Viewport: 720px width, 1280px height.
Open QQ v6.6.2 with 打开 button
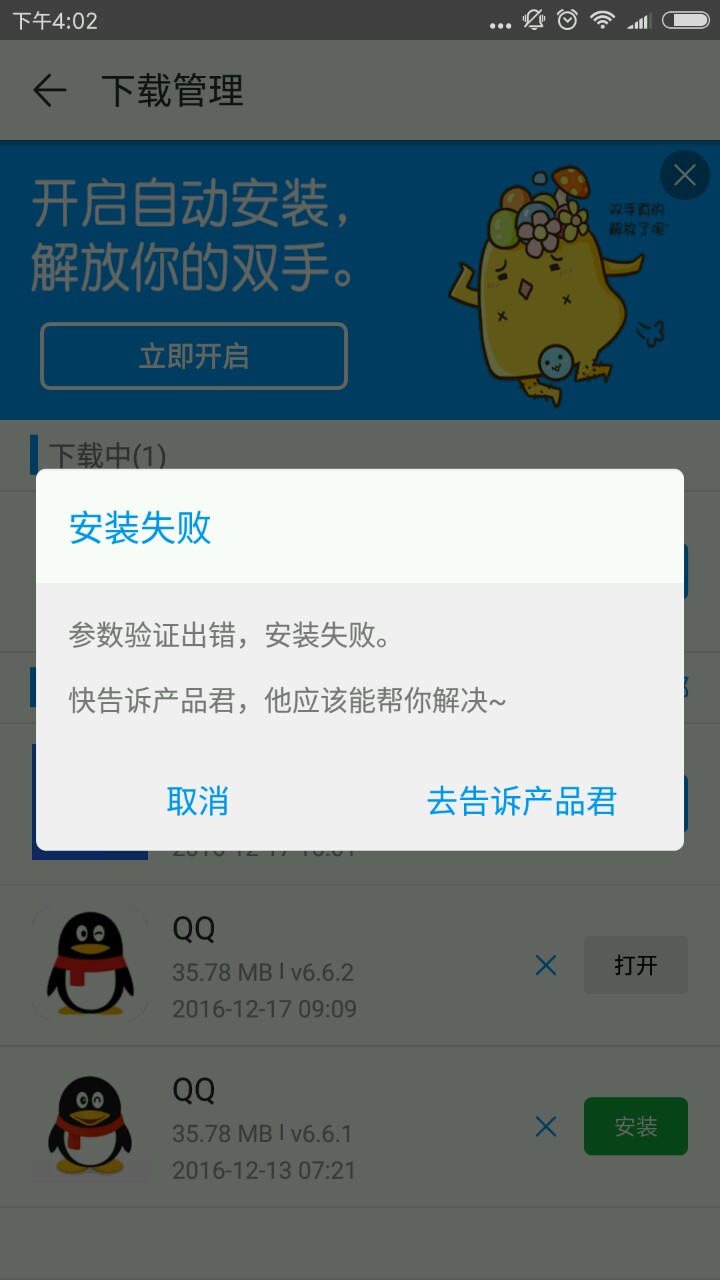[636, 965]
